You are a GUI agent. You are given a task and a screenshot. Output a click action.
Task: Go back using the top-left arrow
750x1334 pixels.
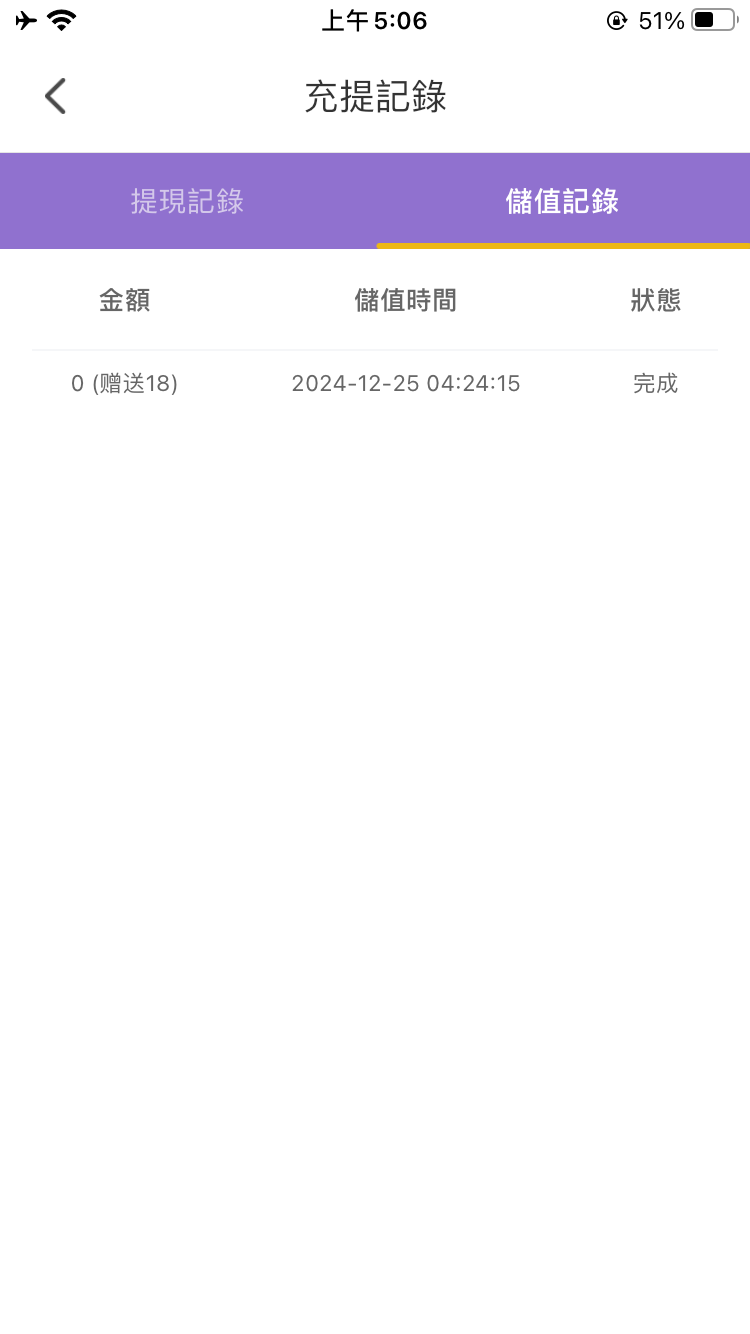(x=55, y=97)
